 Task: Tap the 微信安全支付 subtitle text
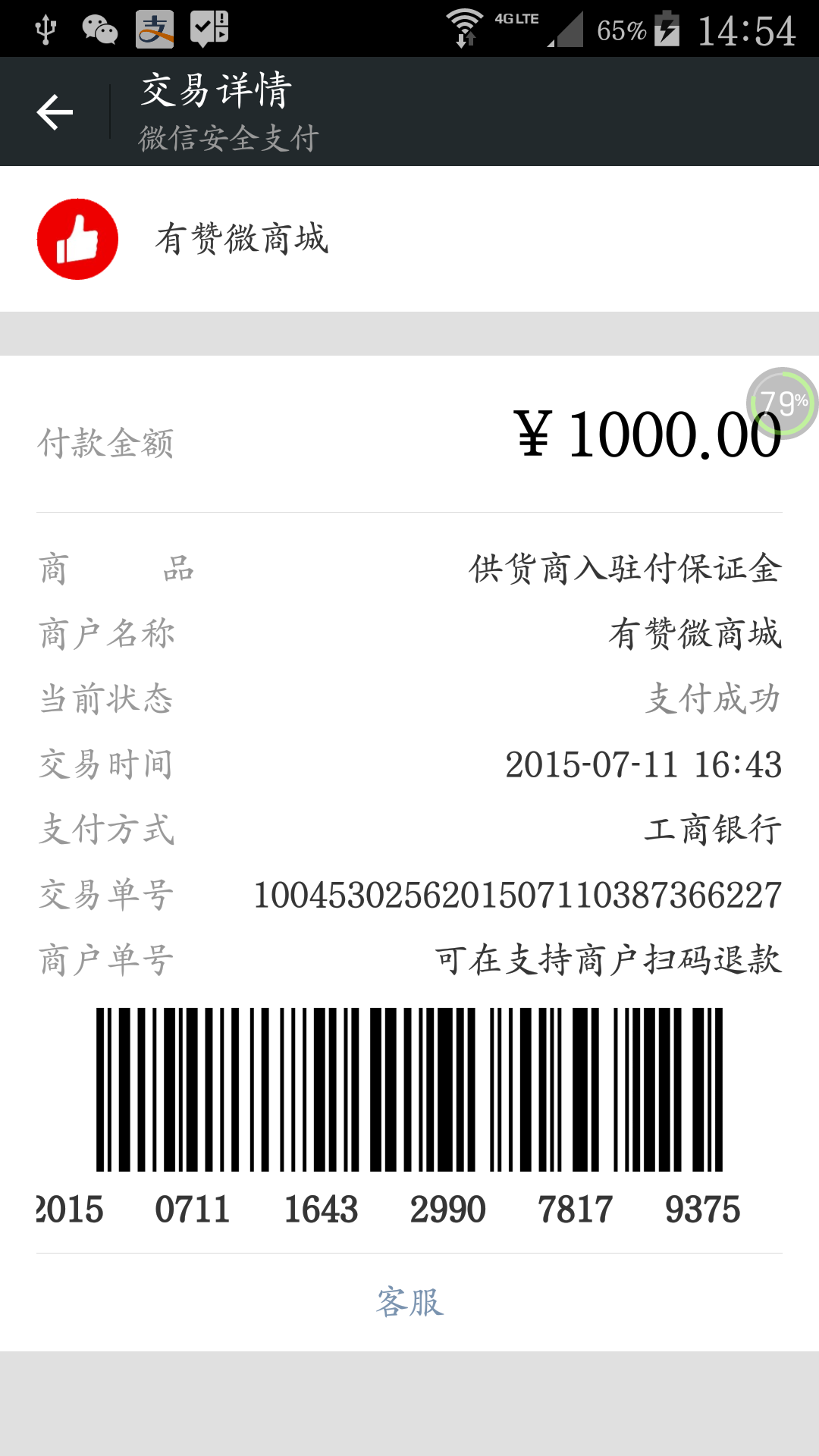[229, 138]
